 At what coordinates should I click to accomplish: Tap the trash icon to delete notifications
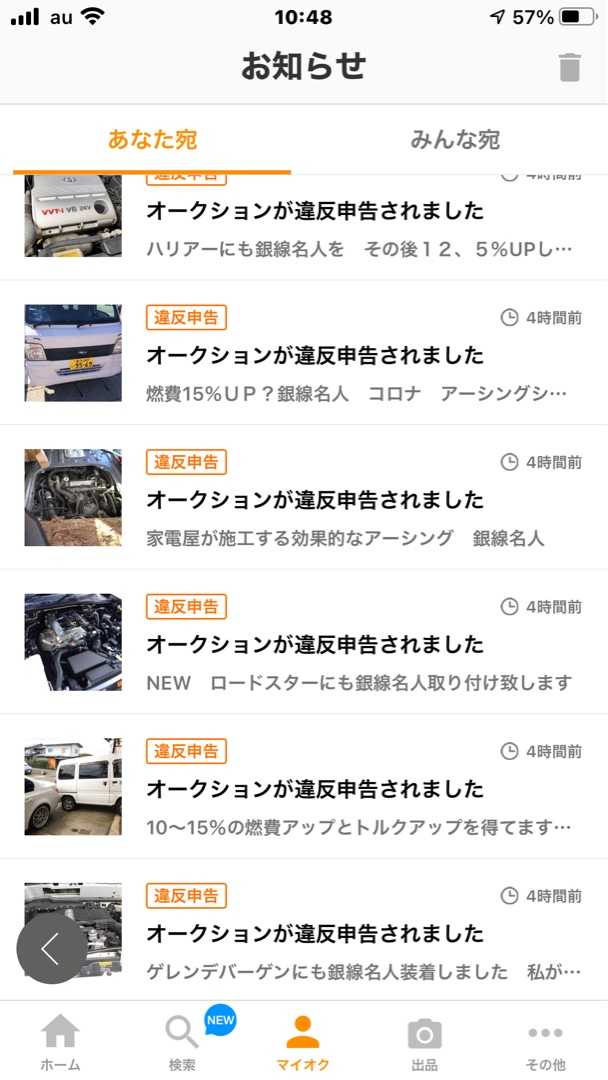pos(569,67)
